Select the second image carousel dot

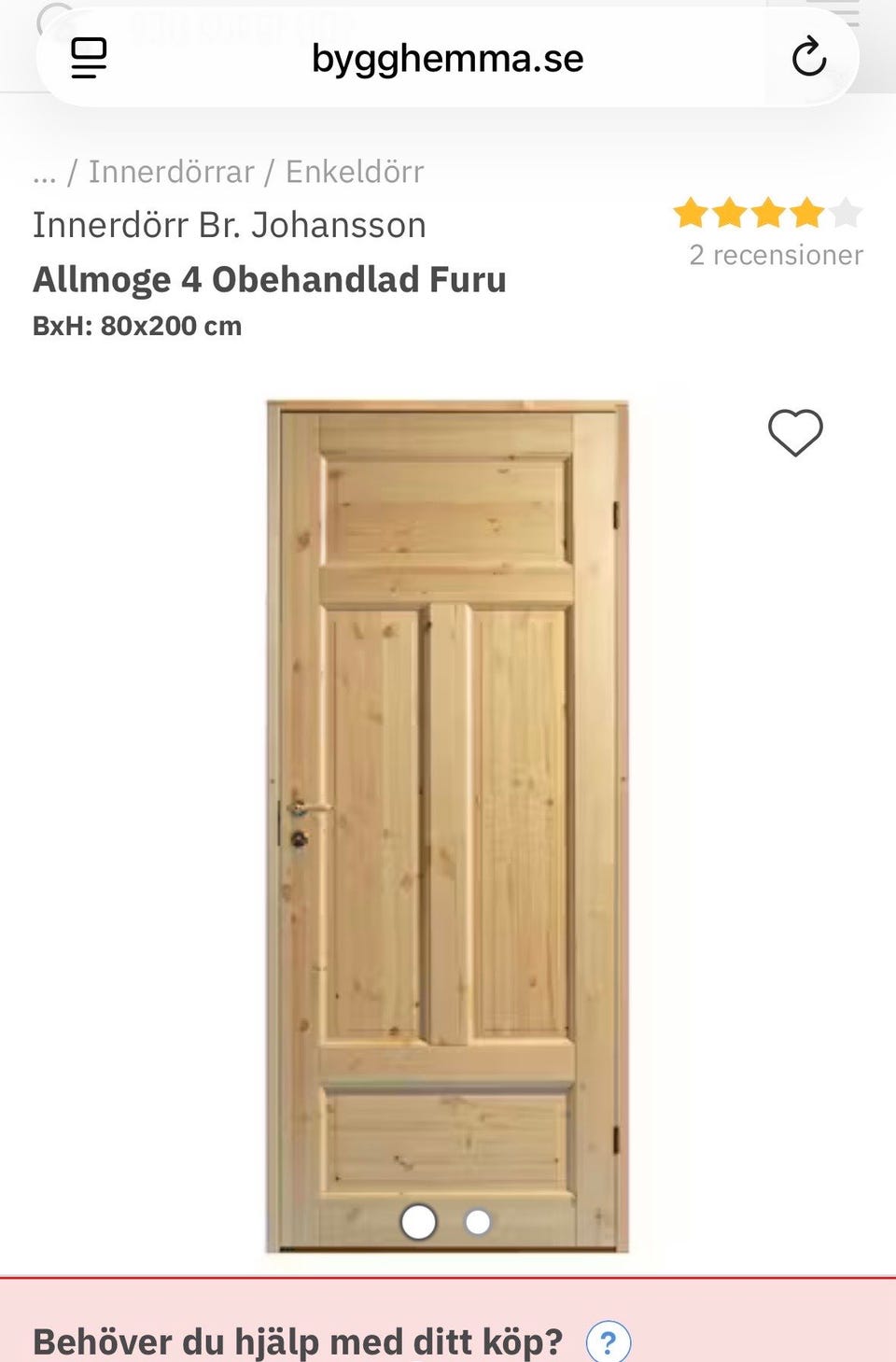tap(477, 1219)
